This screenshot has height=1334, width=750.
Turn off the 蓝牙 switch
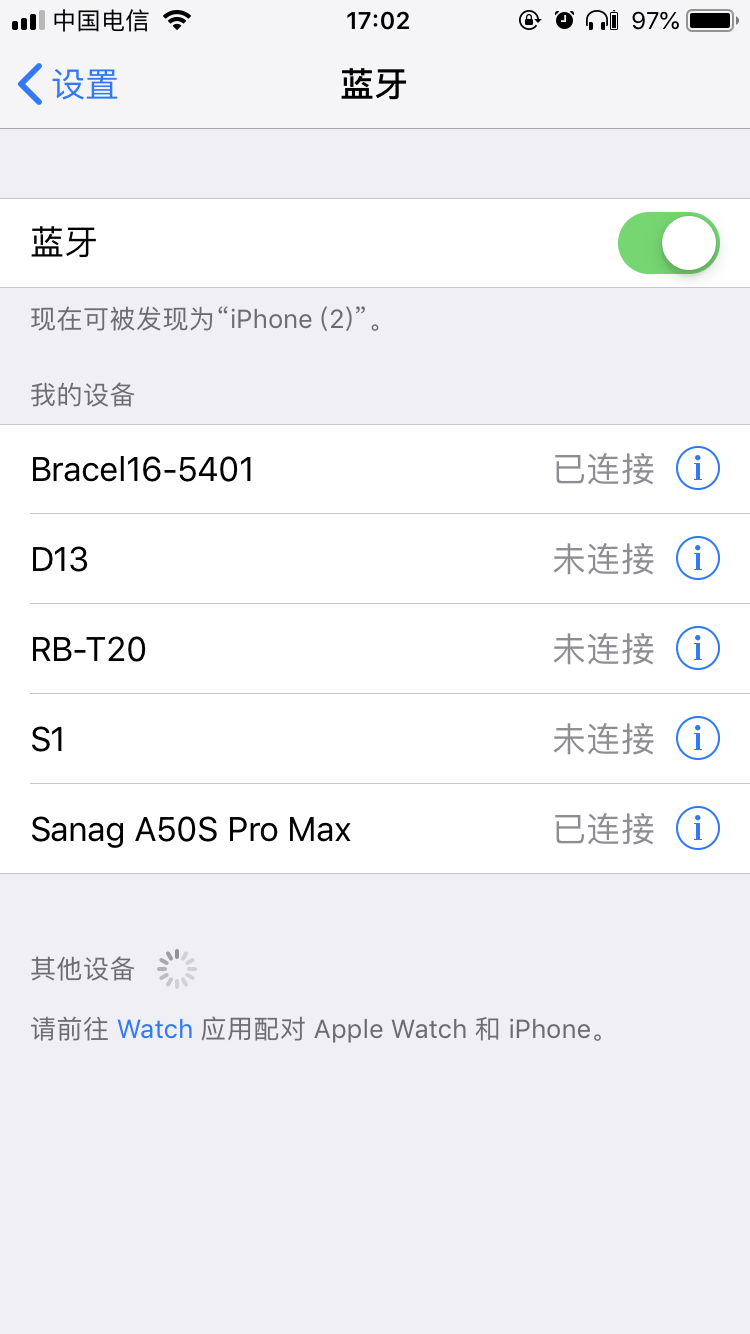[x=668, y=243]
